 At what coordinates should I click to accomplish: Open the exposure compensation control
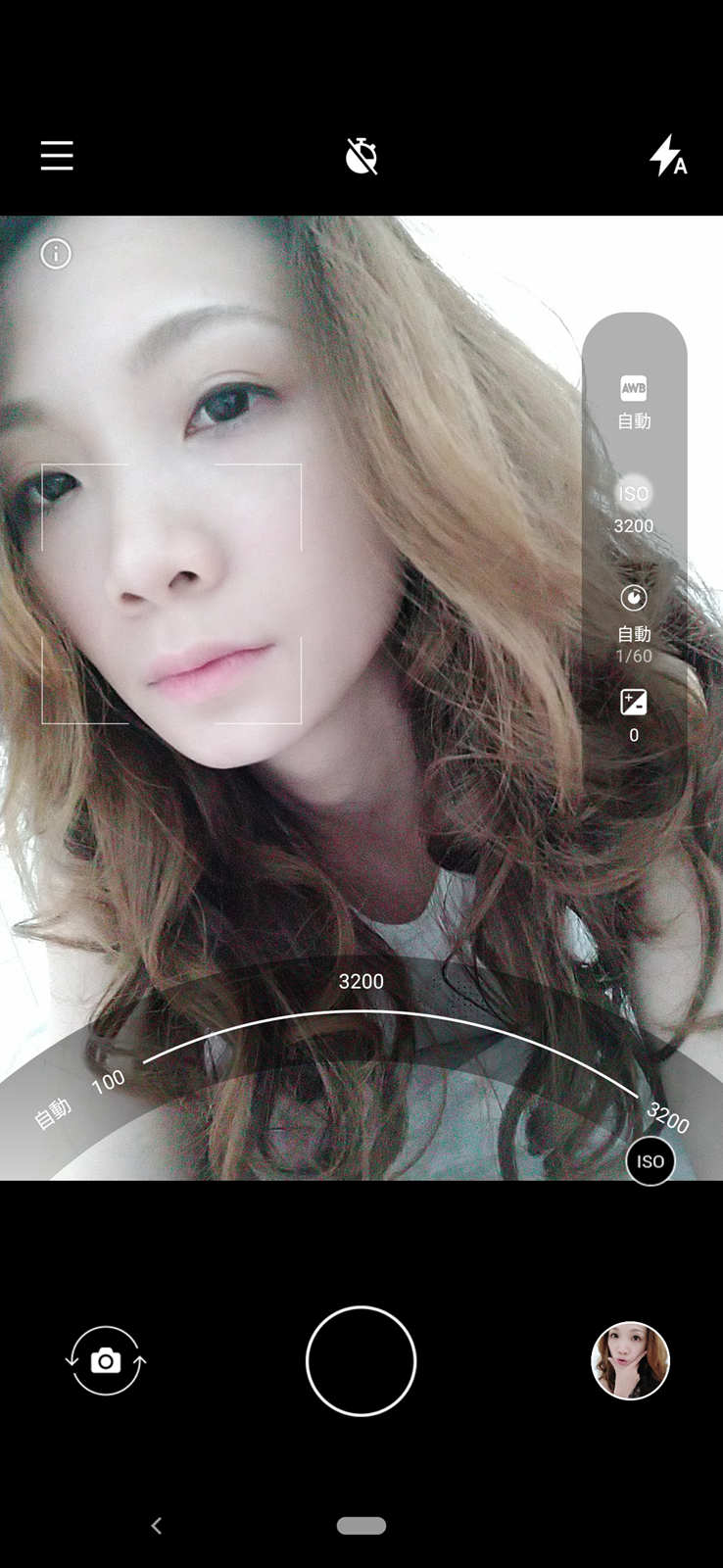click(x=634, y=714)
